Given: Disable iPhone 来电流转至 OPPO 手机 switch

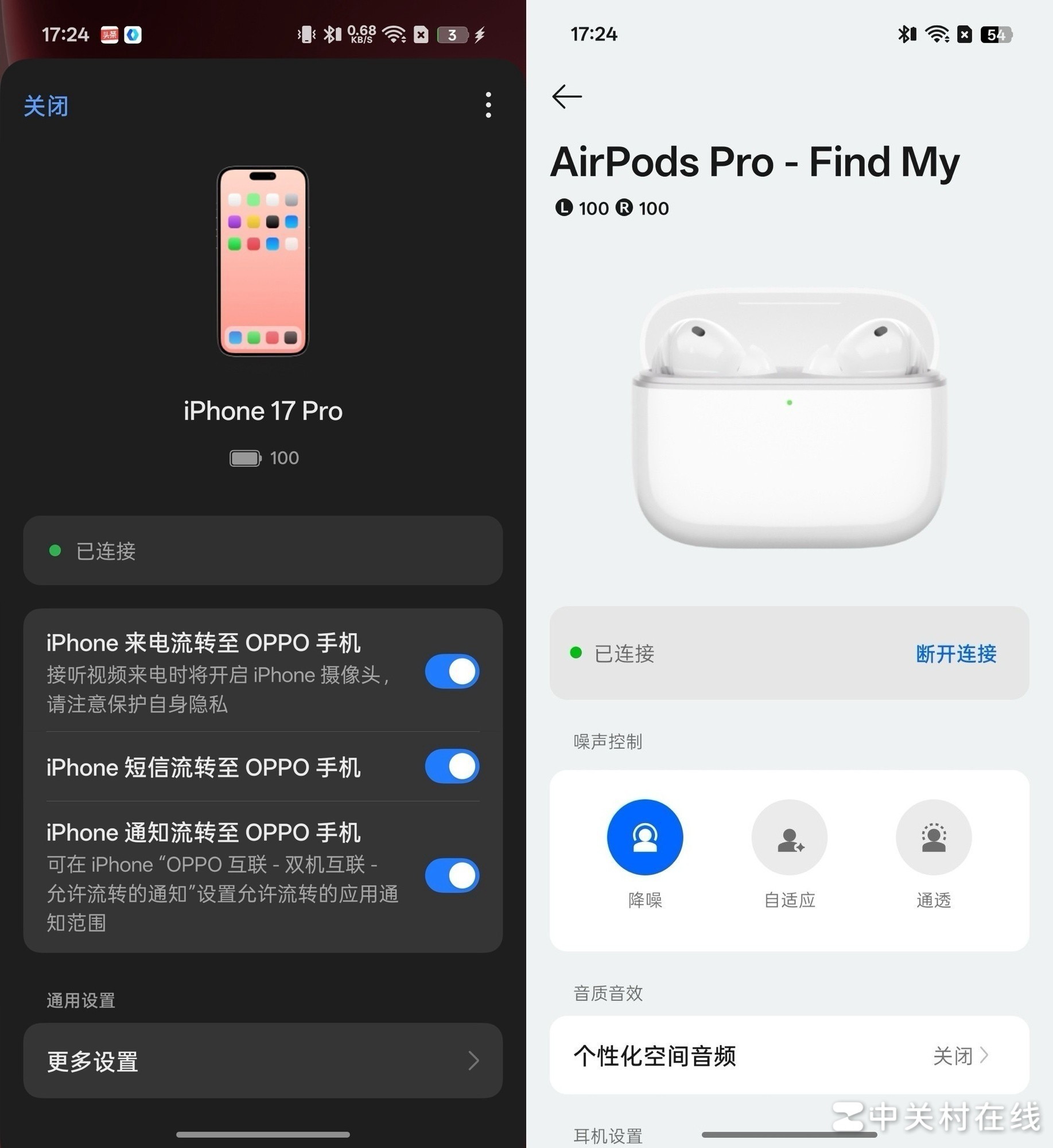Looking at the screenshot, I should pos(452,672).
